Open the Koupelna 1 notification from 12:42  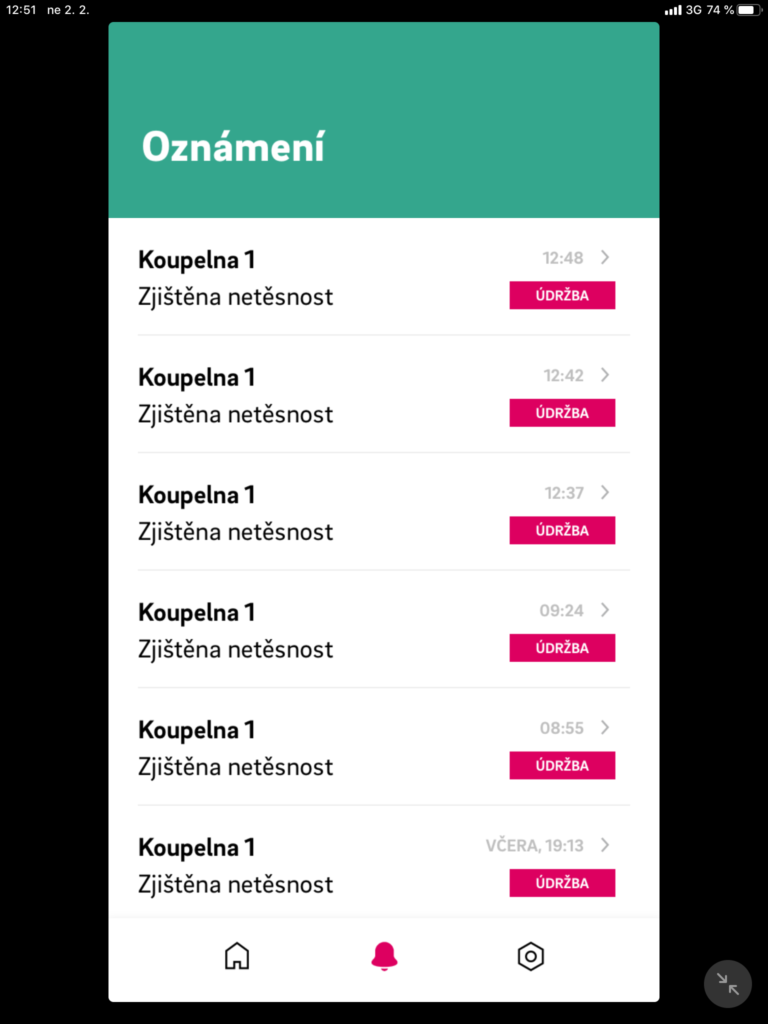[x=383, y=394]
